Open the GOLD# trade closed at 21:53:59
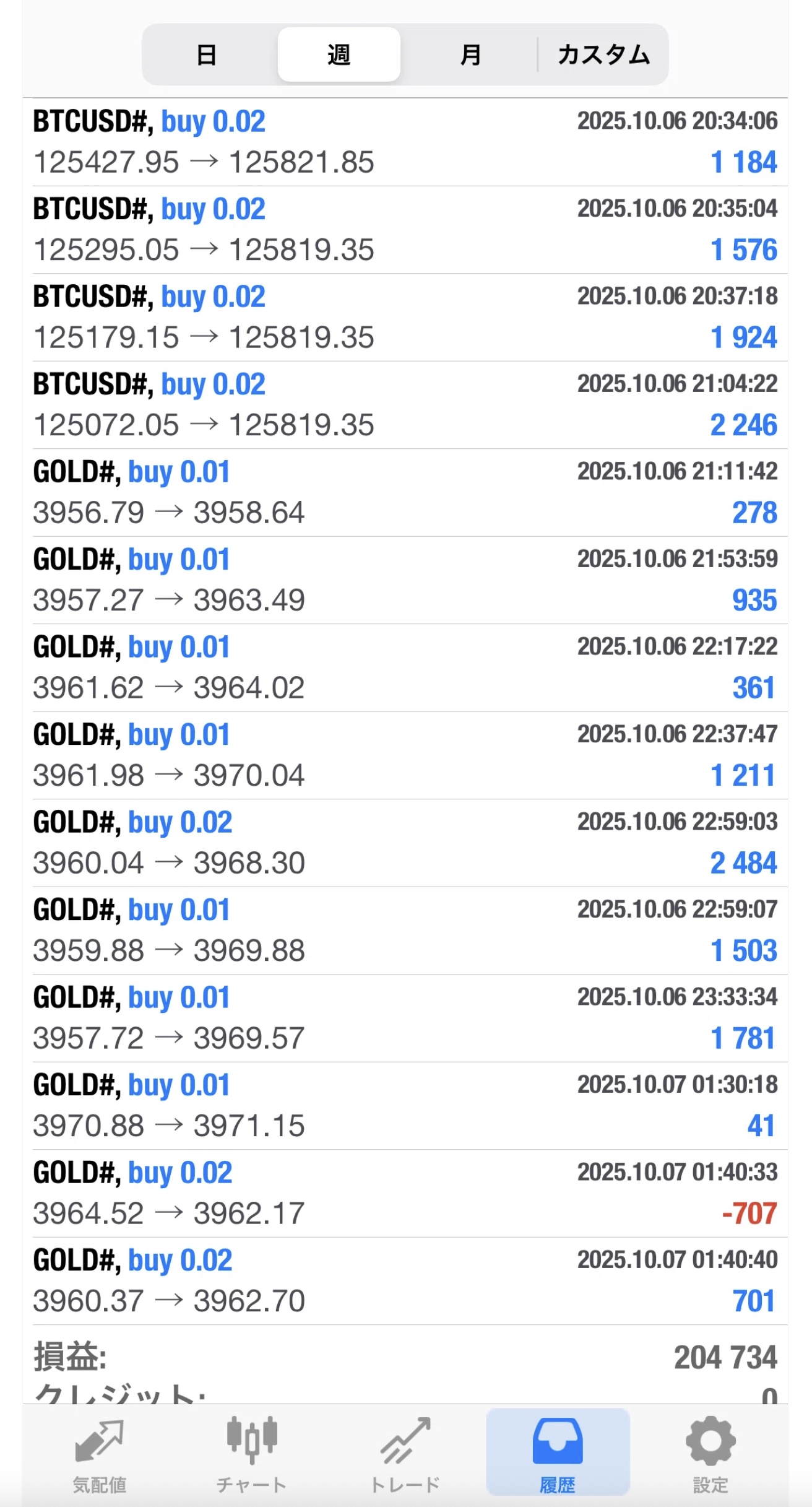Viewport: 812px width, 1507px height. point(405,580)
